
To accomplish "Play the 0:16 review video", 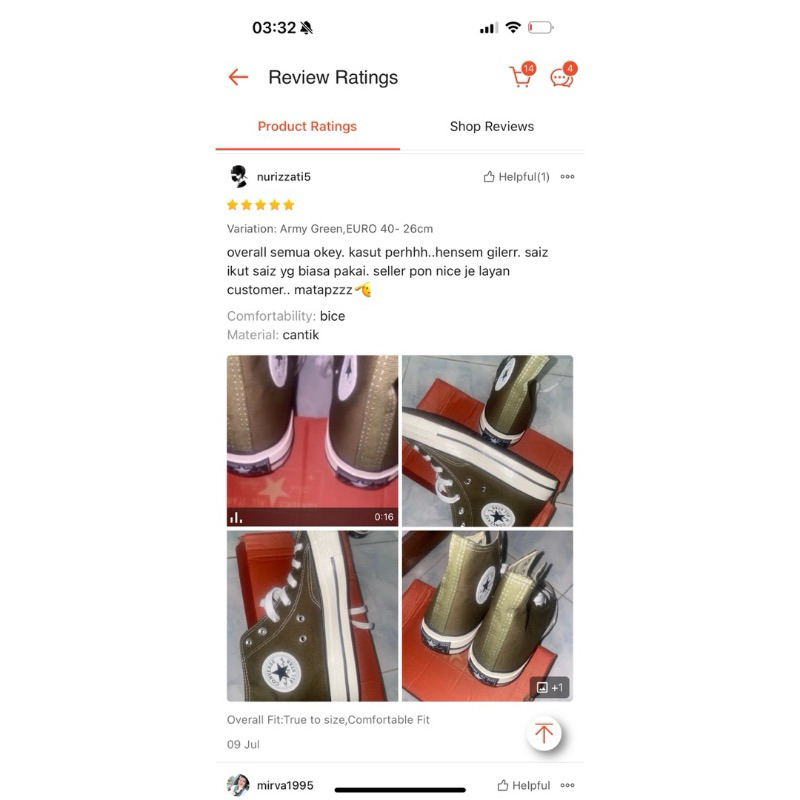I will pyautogui.click(x=312, y=440).
